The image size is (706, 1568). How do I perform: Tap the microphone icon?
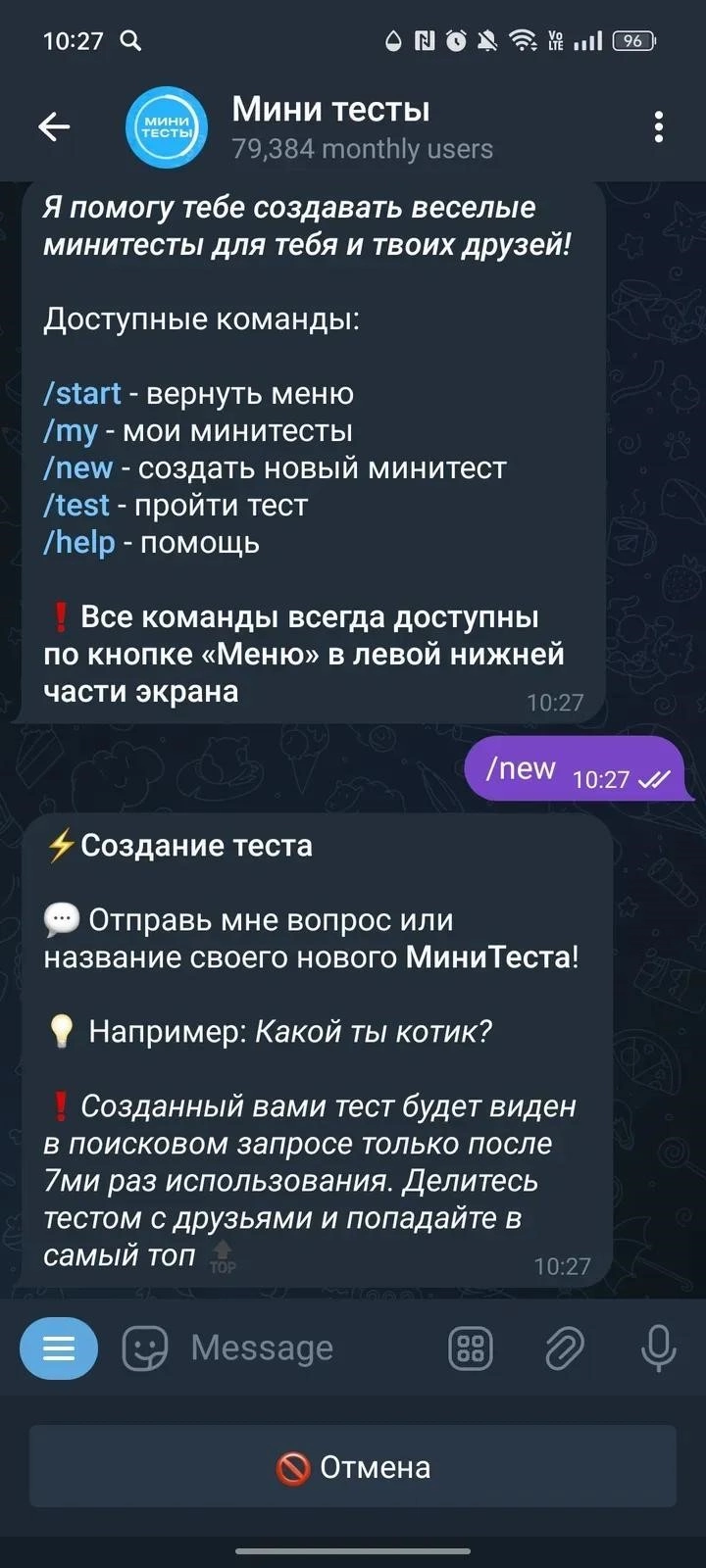point(658,1348)
